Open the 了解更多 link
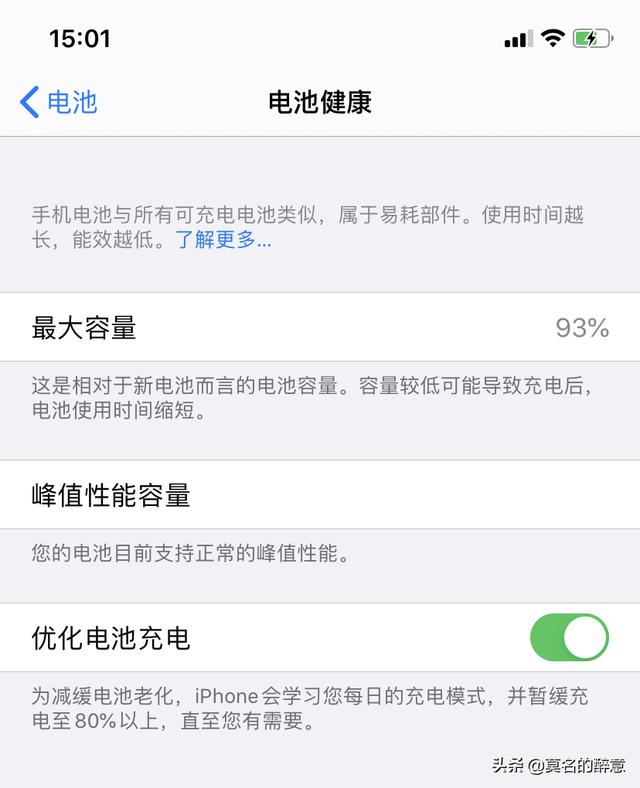640x788 pixels. point(223,240)
